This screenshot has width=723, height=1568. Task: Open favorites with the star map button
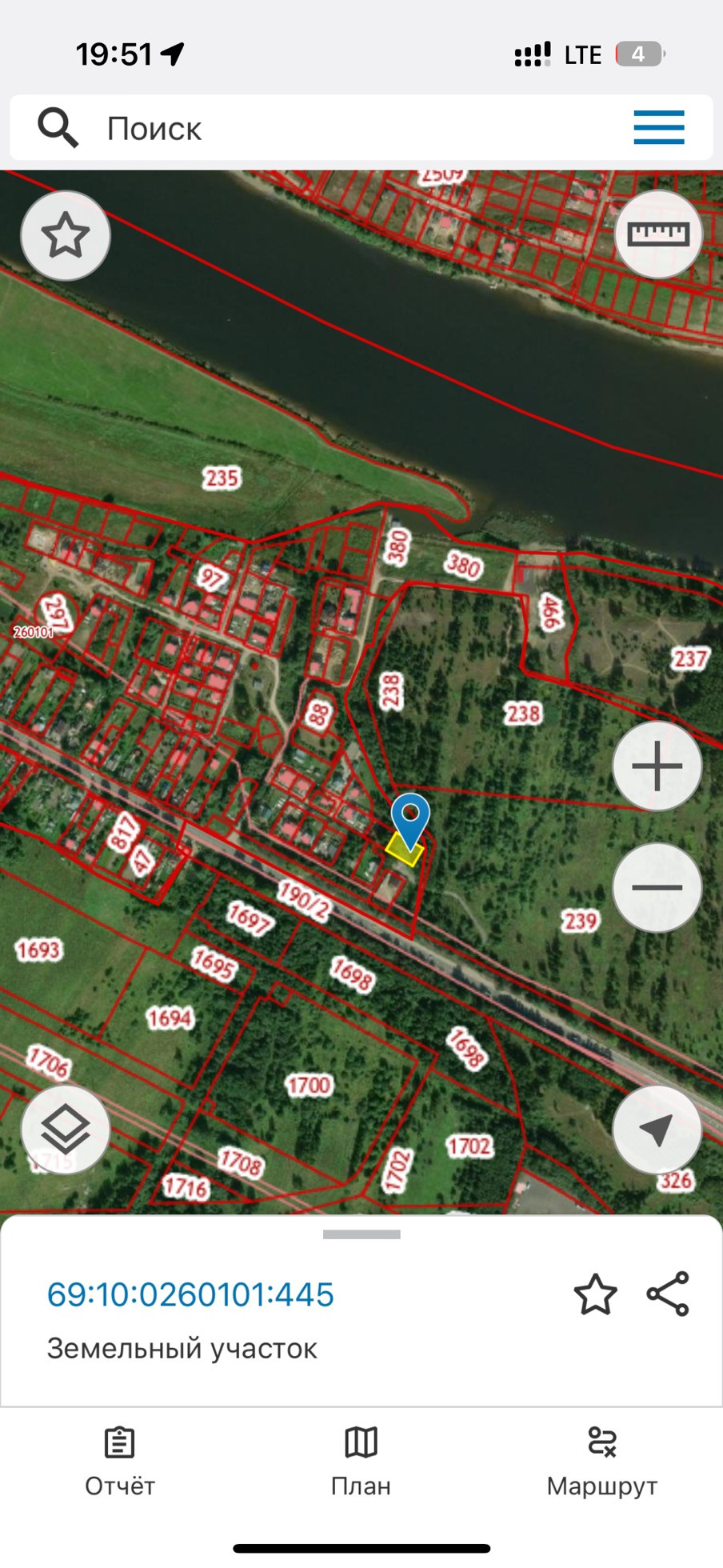coord(65,236)
